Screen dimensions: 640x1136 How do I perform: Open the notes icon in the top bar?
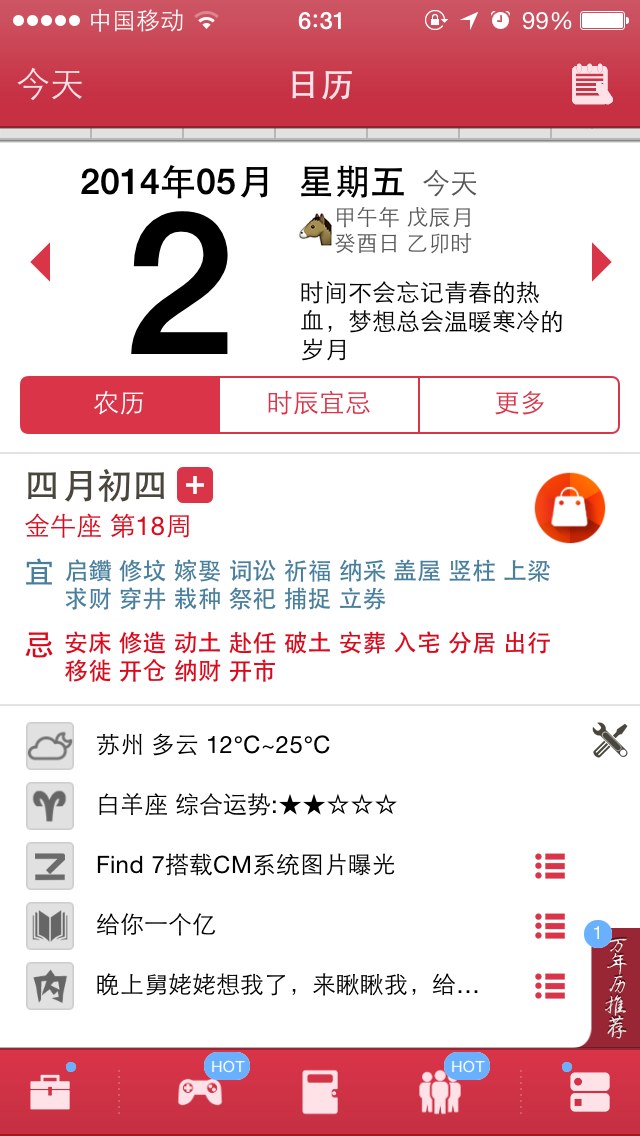pos(591,85)
